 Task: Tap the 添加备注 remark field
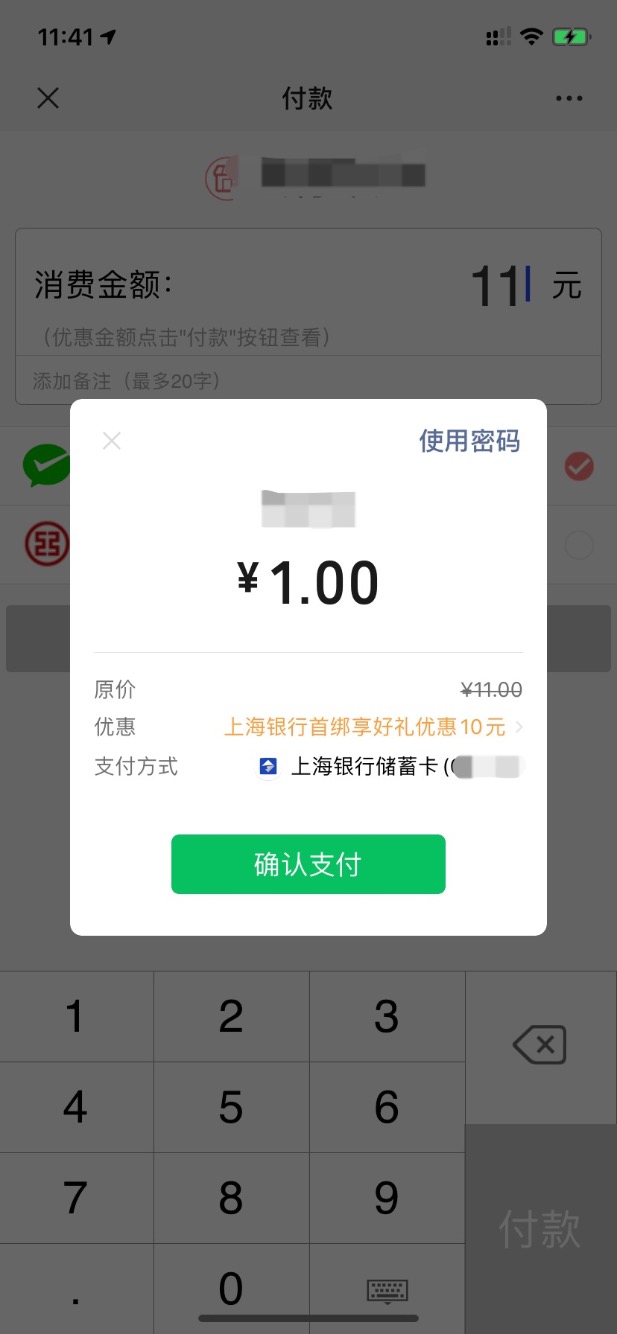(x=308, y=381)
